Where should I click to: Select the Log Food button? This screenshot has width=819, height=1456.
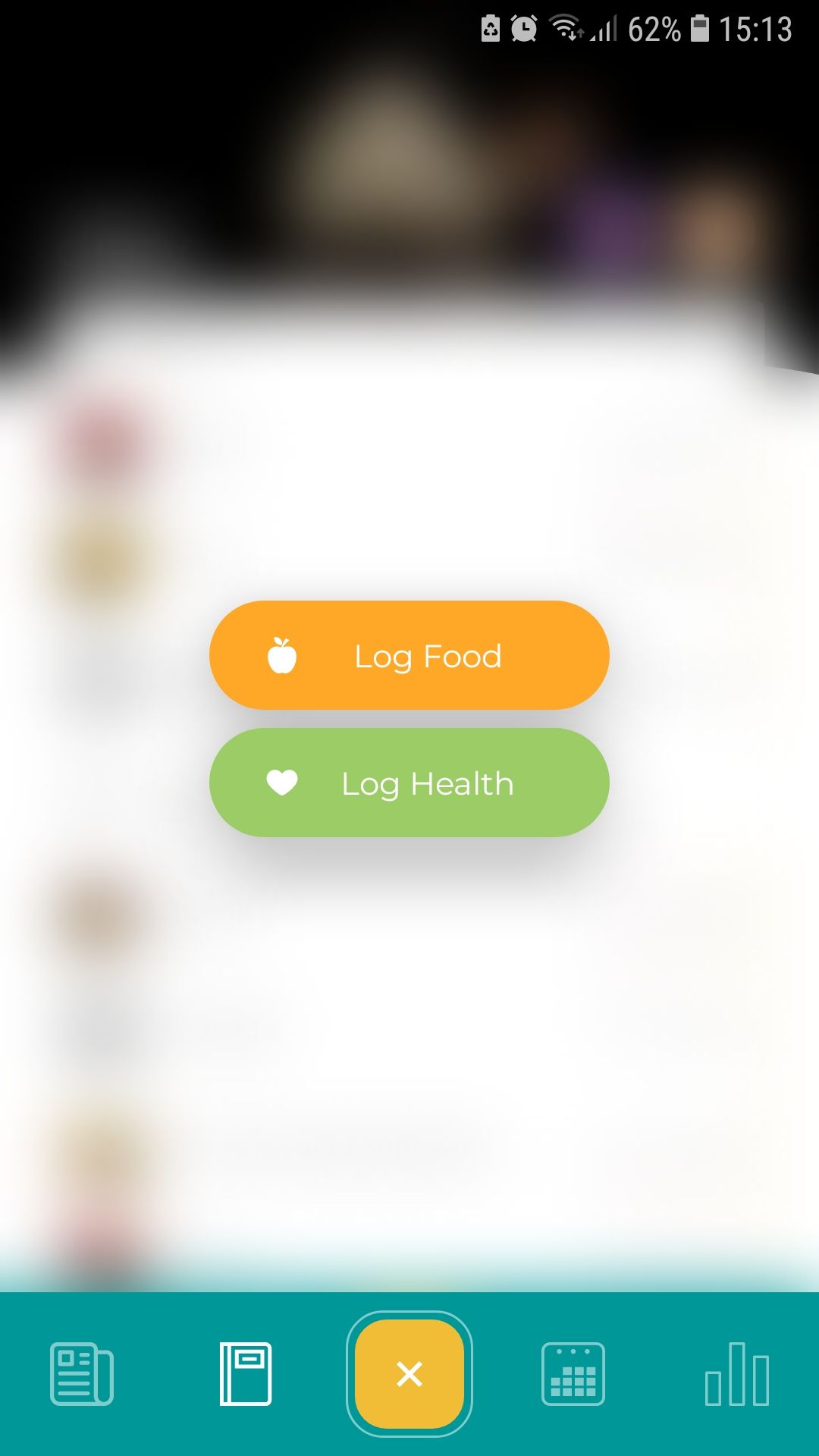(409, 655)
